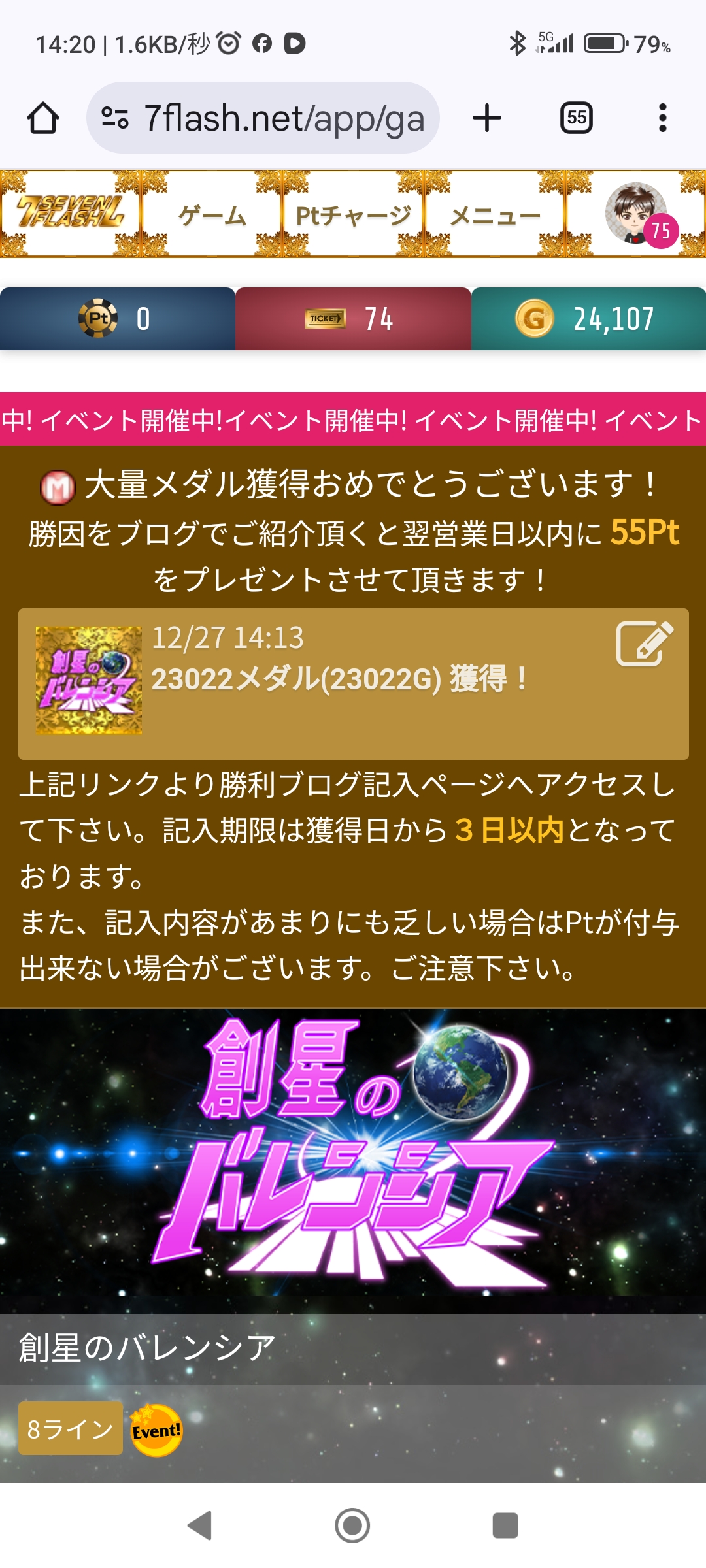Open the browser overflow menu

pos(662,118)
